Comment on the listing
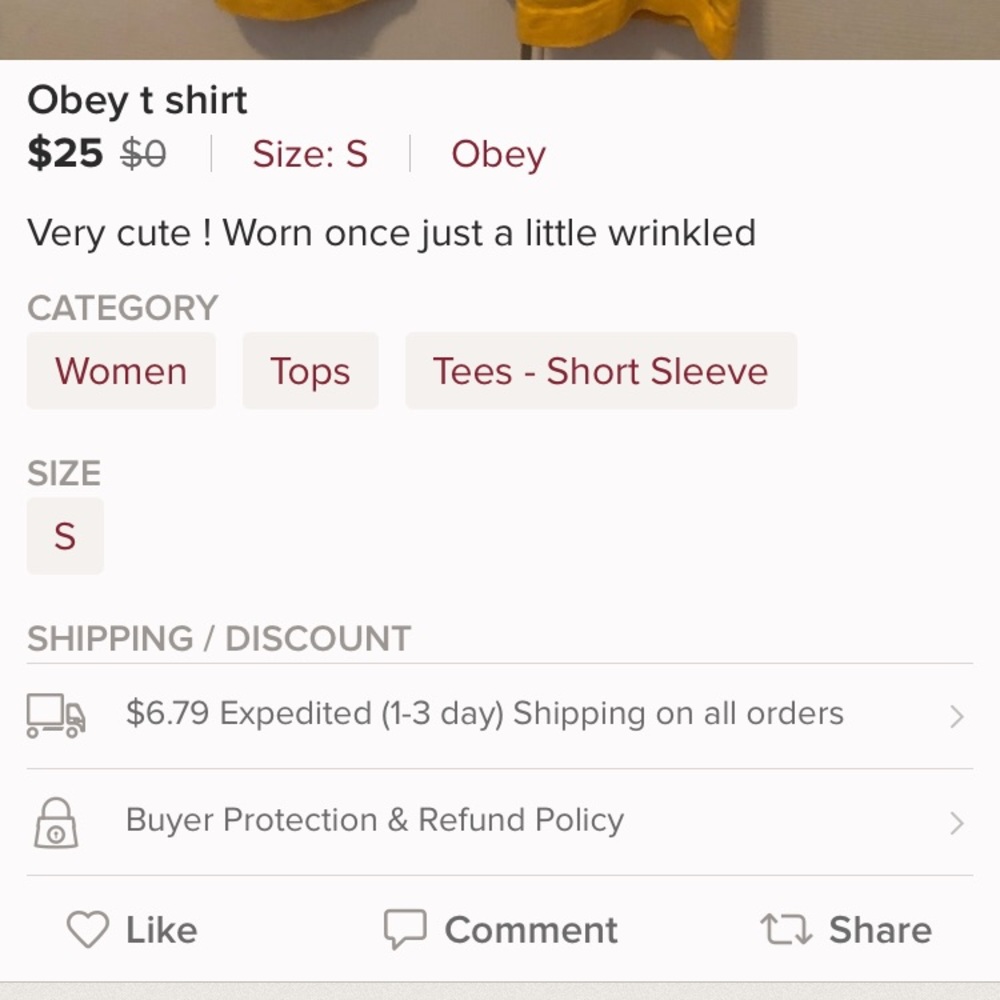 (x=502, y=930)
